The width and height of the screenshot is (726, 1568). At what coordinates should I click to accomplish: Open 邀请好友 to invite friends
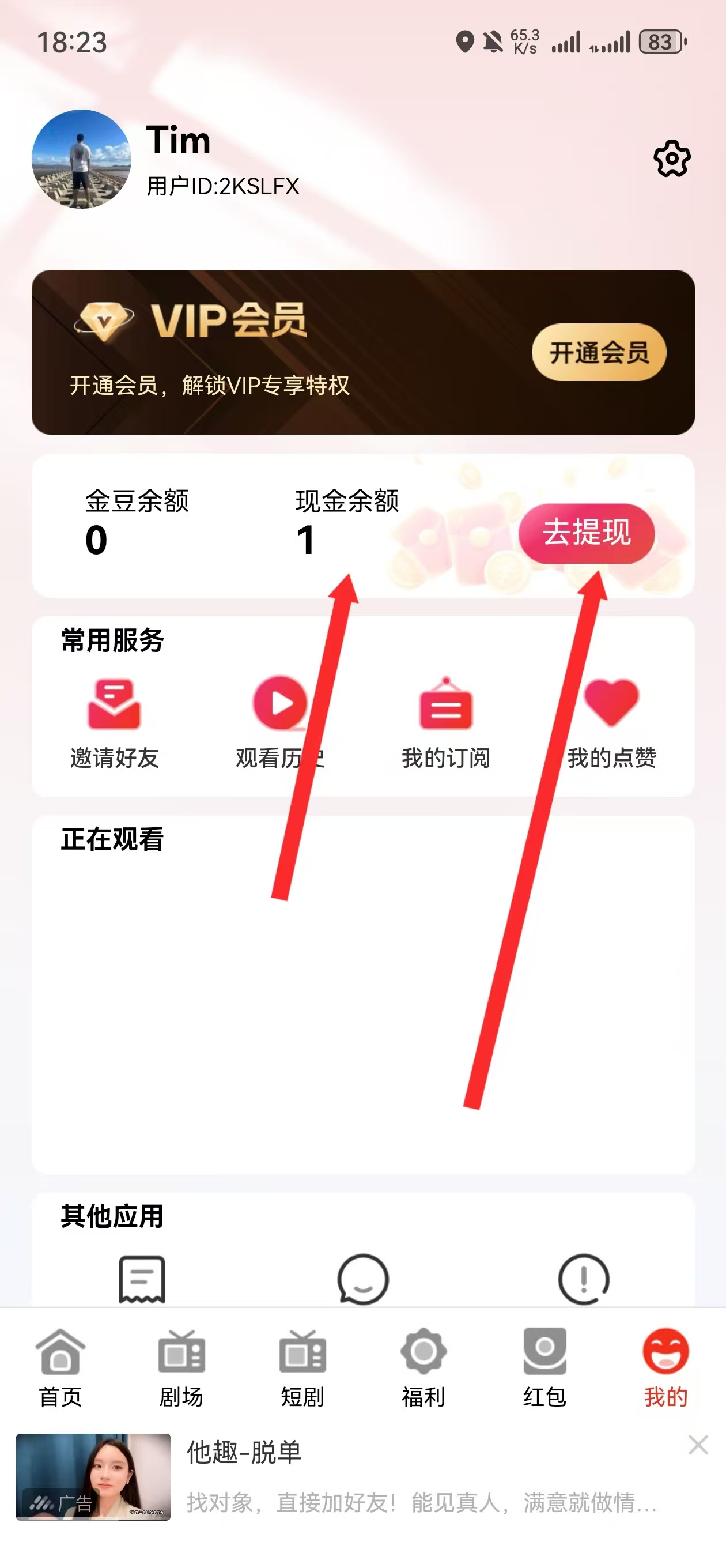click(115, 722)
